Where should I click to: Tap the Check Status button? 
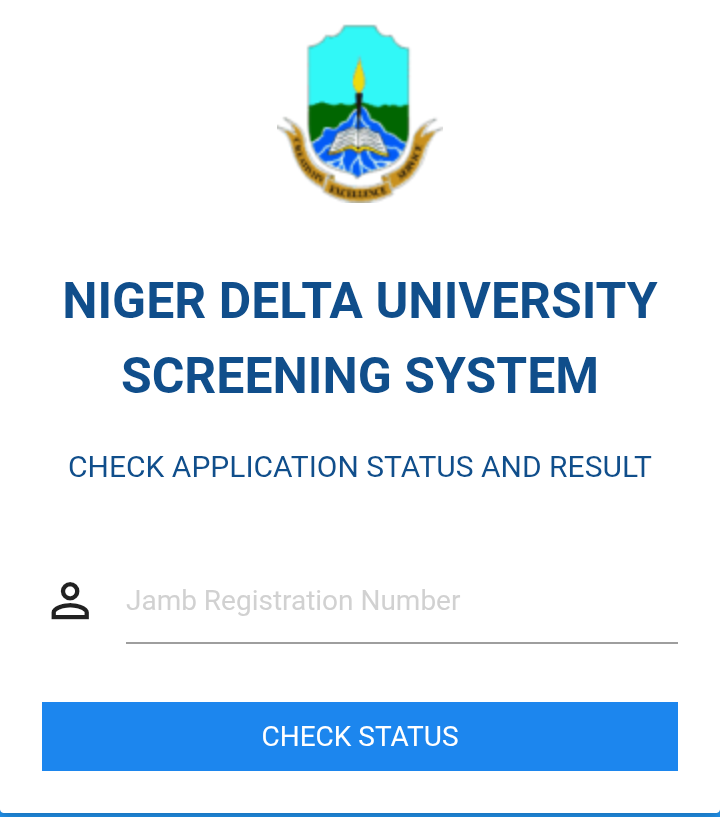[x=360, y=736]
